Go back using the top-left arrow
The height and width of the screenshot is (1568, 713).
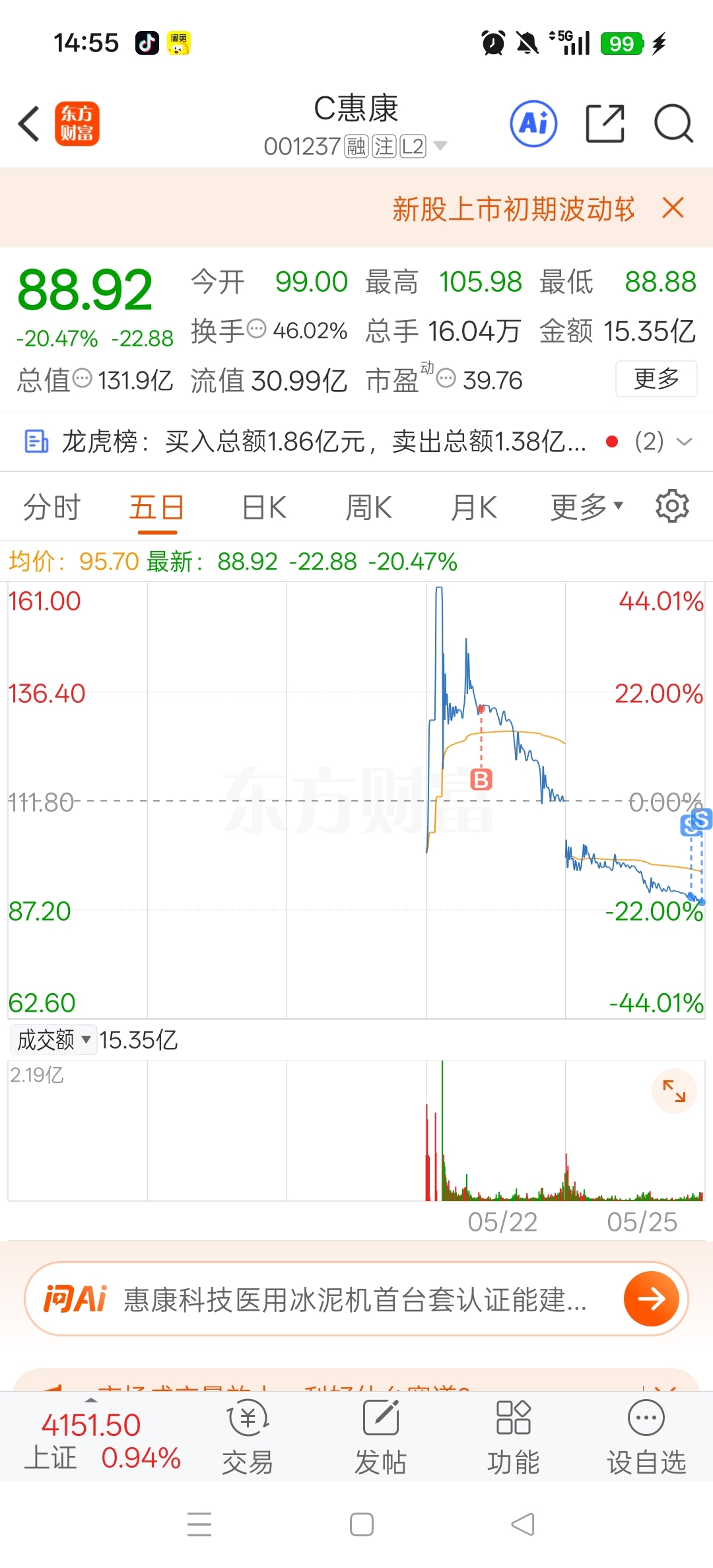(x=29, y=123)
